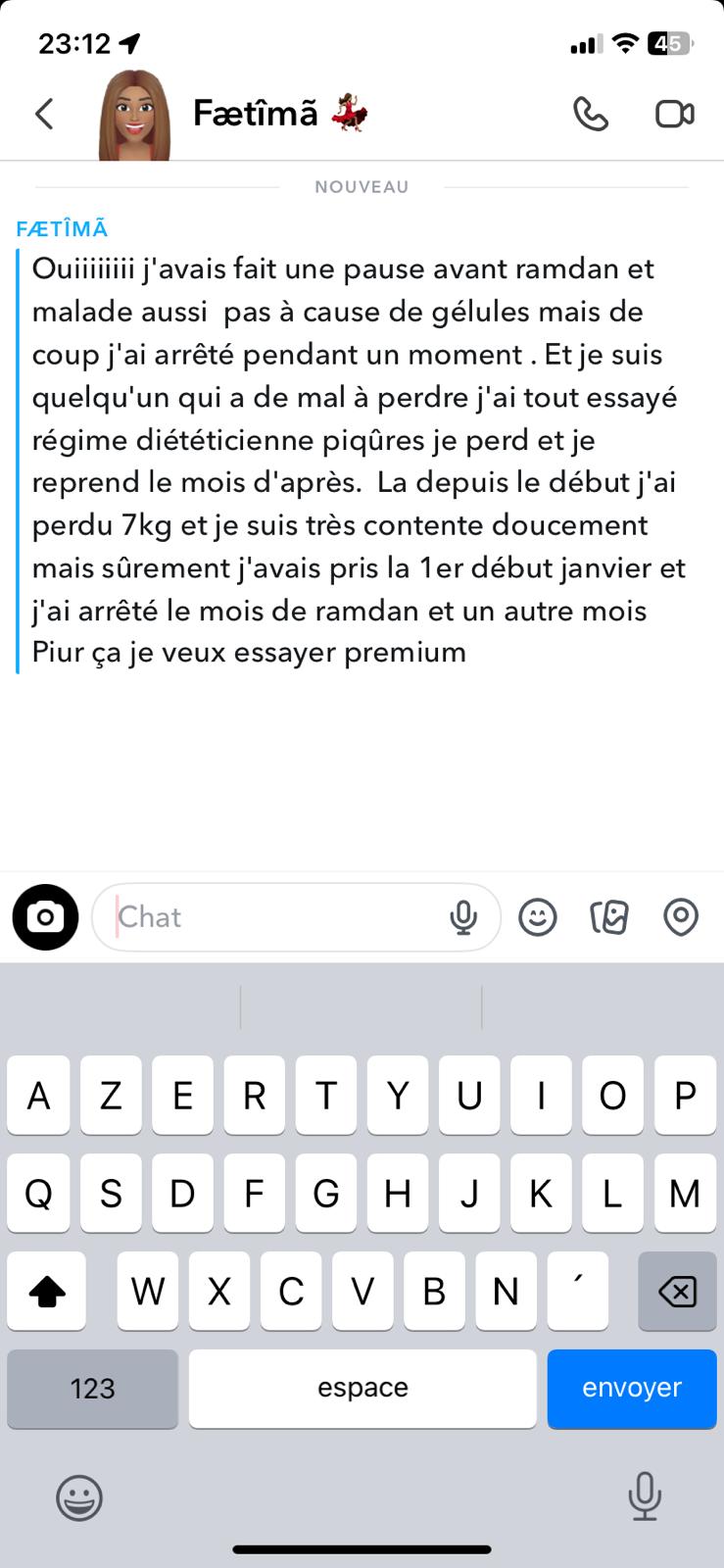Share location using the pin icon
Viewport: 724px width, 1568px height.
point(681,917)
